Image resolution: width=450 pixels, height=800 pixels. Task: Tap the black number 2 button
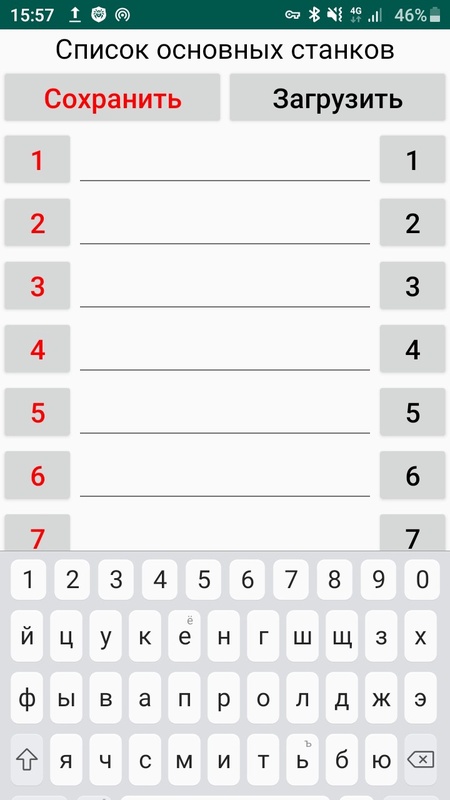click(412, 222)
